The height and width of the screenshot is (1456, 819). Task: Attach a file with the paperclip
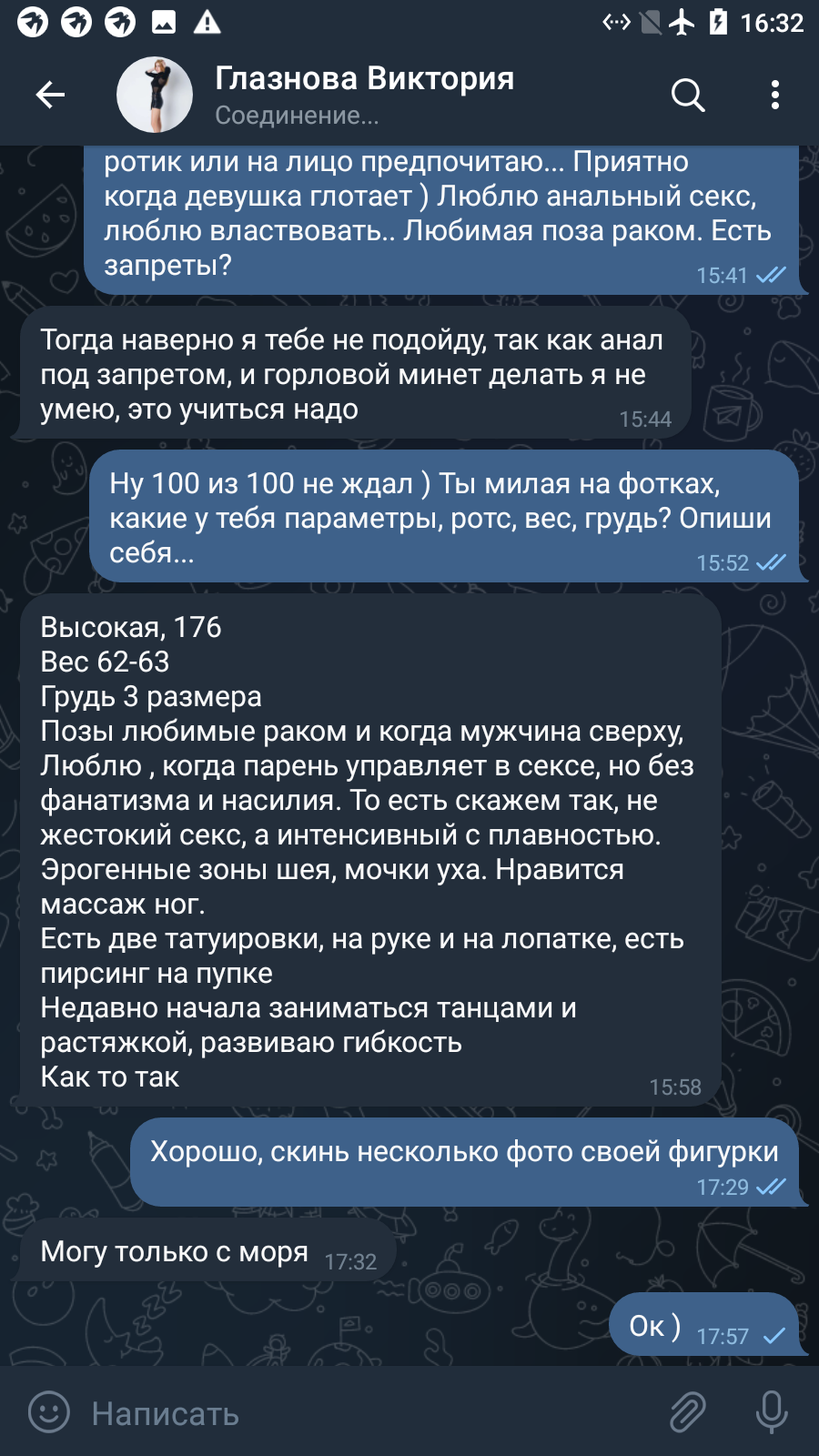coord(688,1412)
